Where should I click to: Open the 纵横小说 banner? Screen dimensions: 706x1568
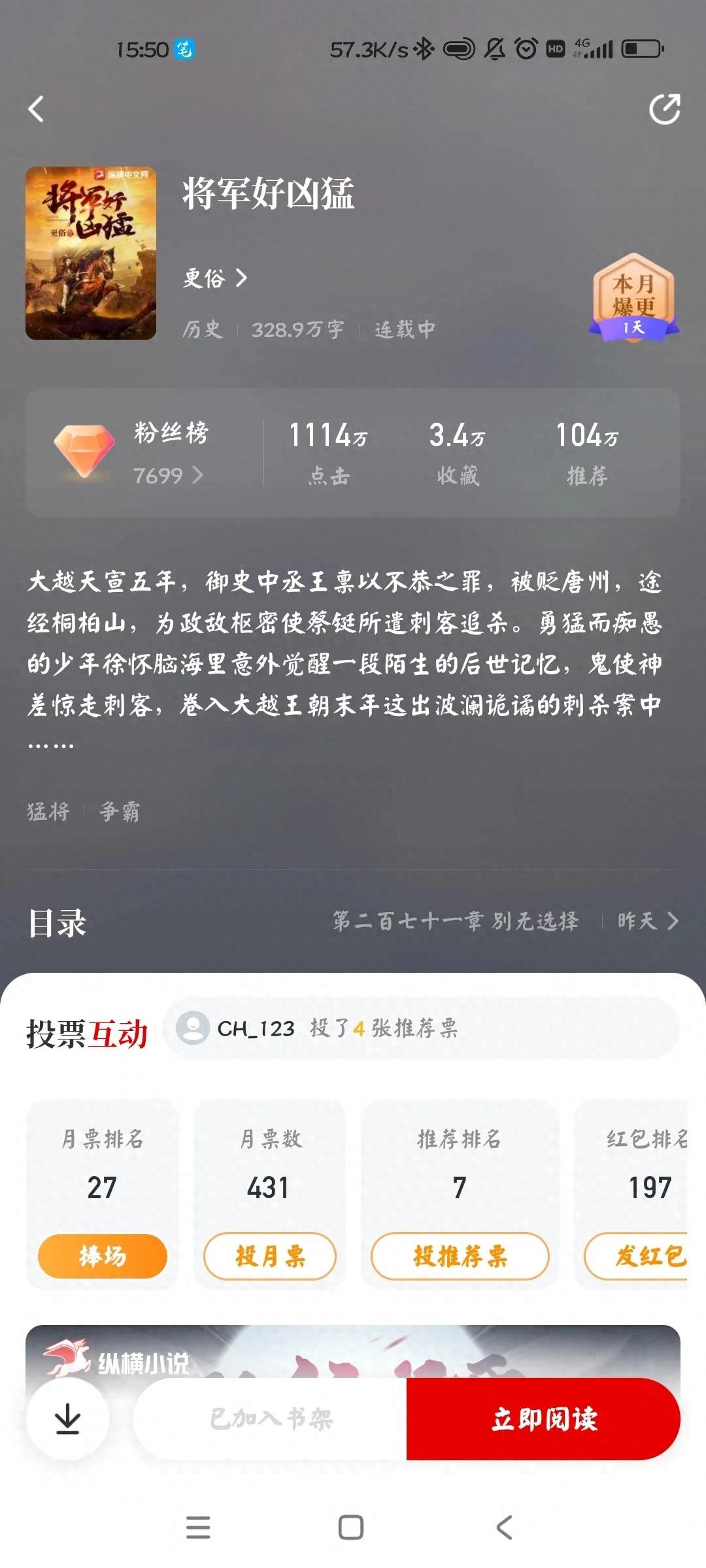point(353,1350)
